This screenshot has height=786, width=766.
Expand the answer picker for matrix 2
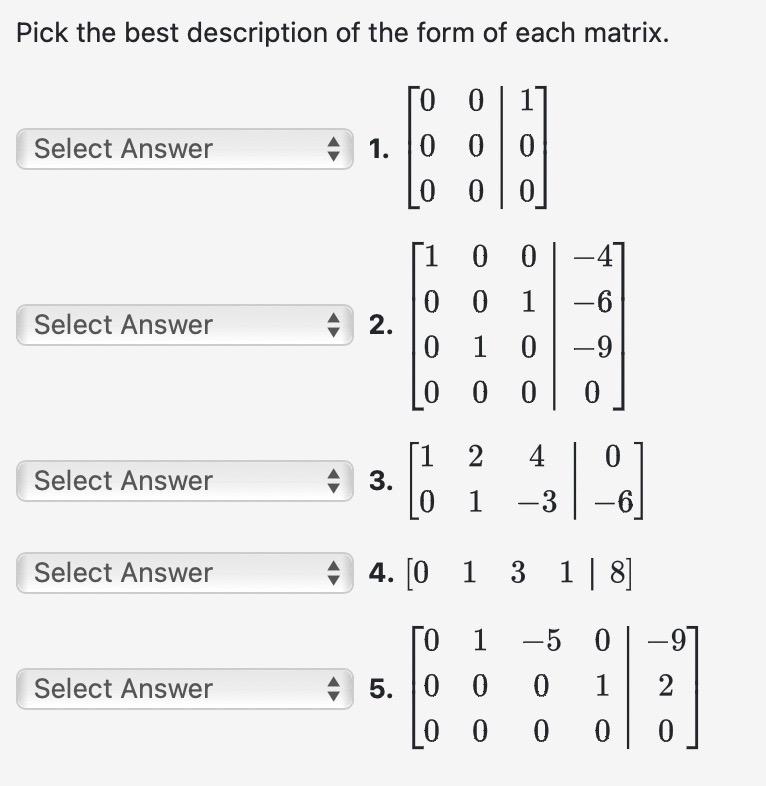click(184, 325)
